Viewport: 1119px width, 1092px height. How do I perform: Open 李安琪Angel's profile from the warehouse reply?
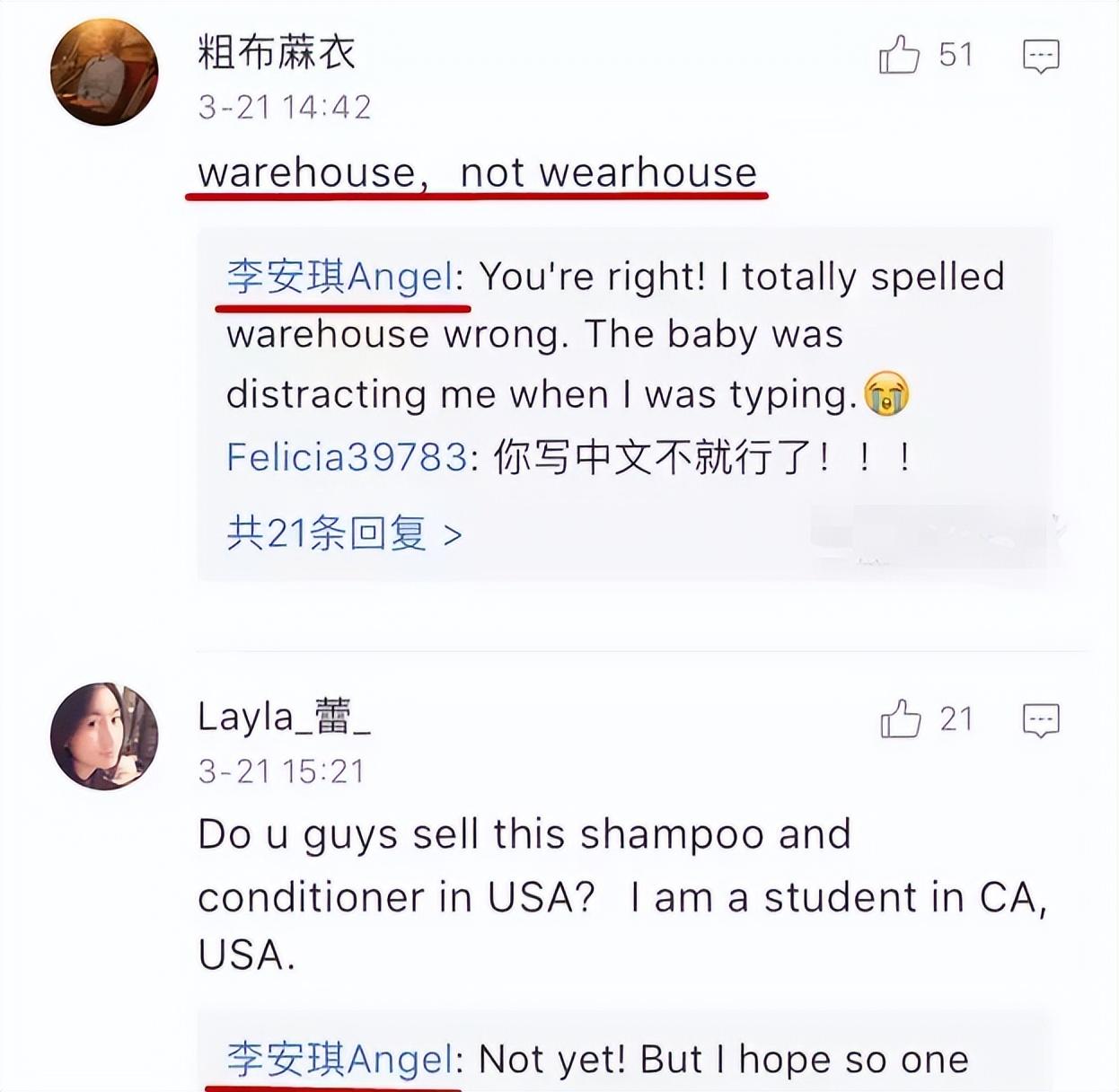[x=340, y=277]
